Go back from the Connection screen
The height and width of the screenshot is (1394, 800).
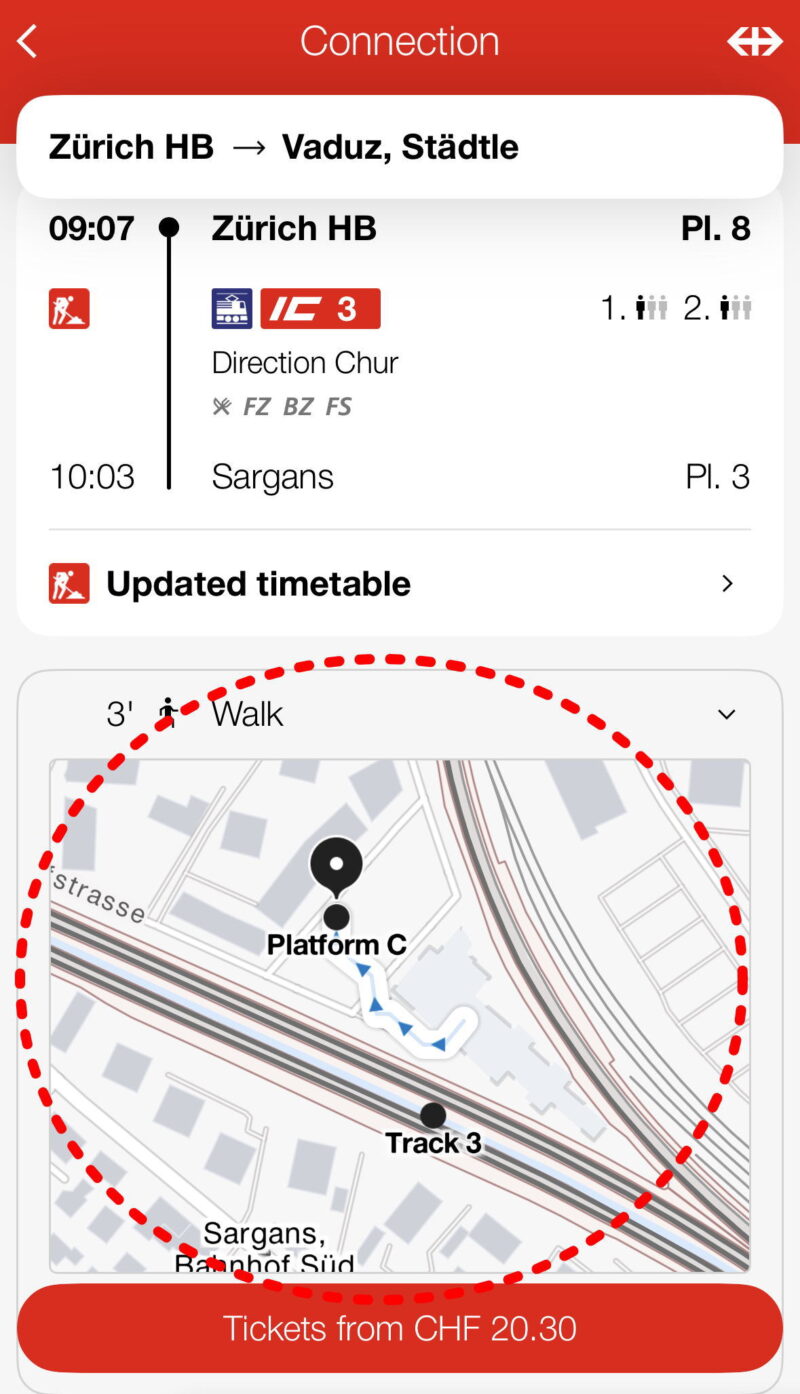click(28, 42)
